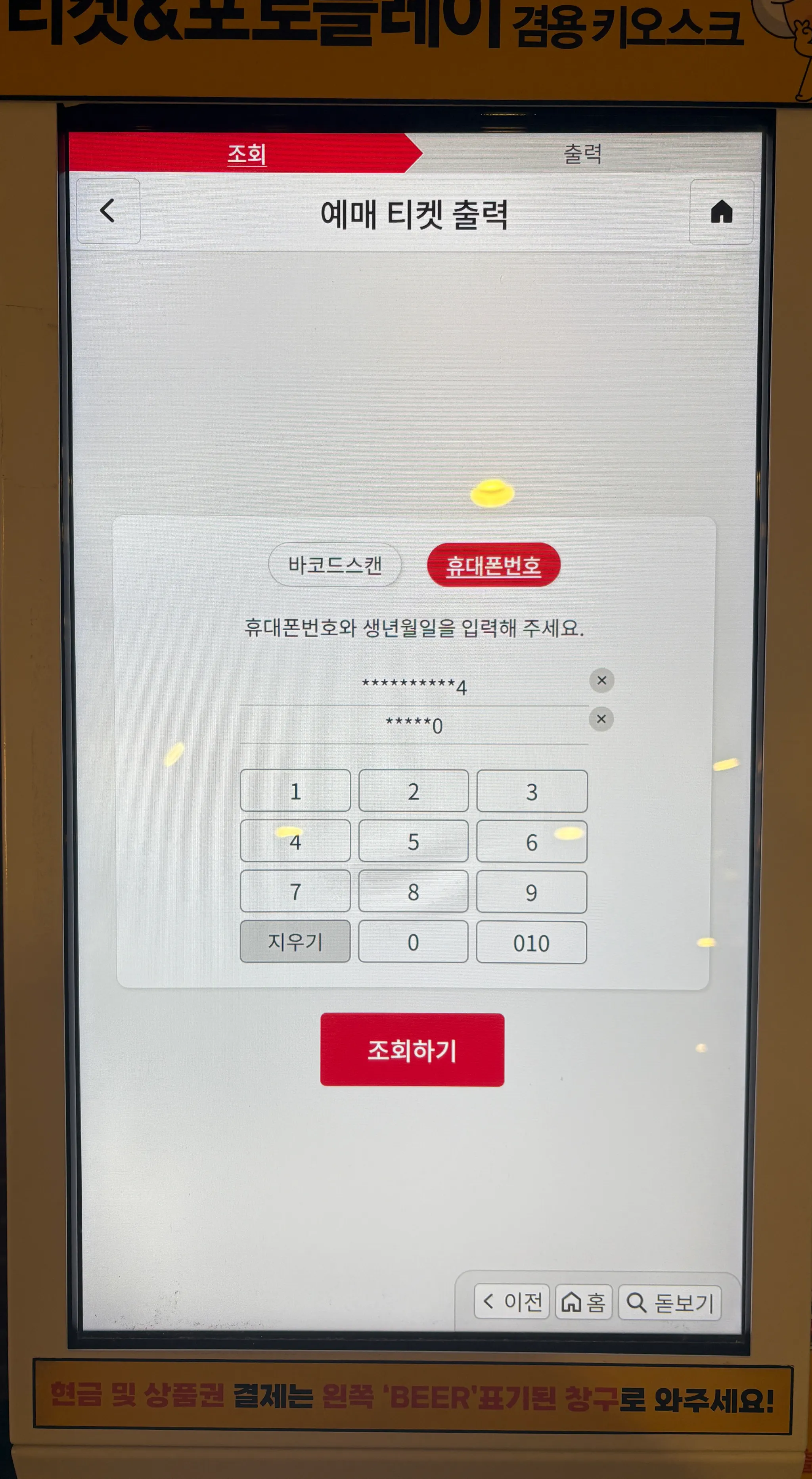Open the 돋보기 magnifier option
The image size is (812, 1479).
(670, 1302)
